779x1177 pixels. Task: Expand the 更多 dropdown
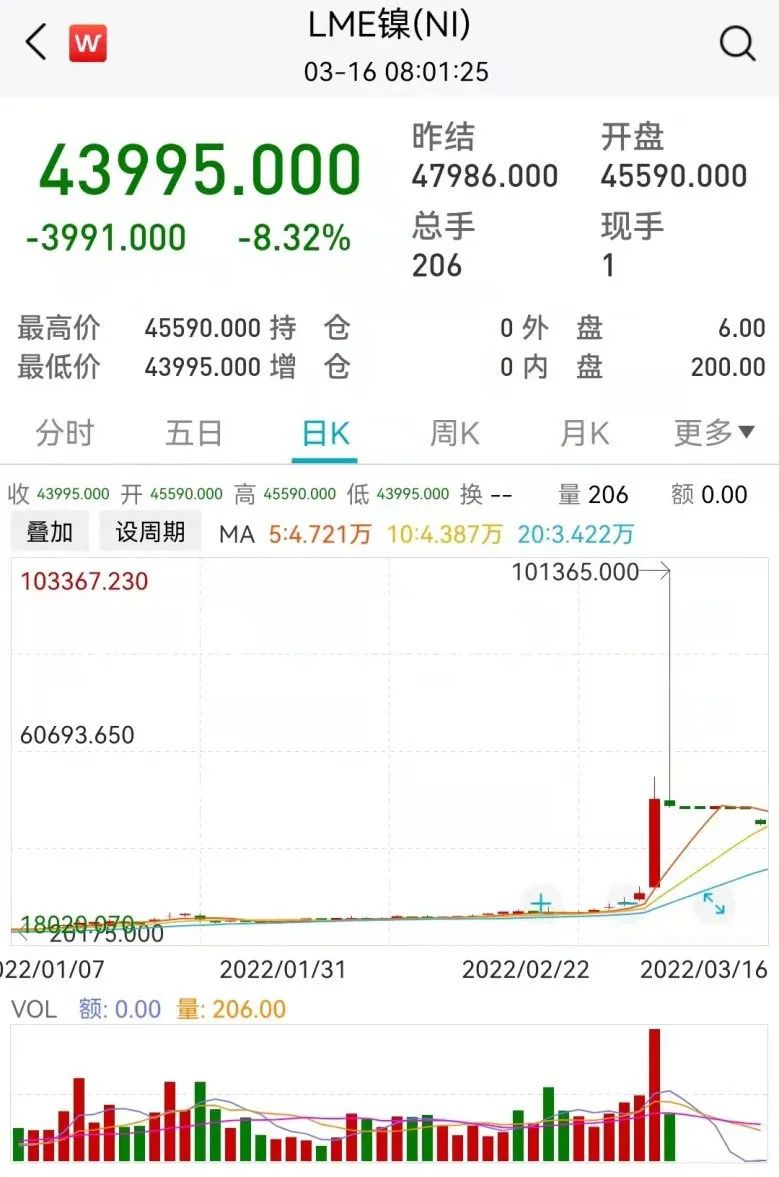tap(714, 434)
